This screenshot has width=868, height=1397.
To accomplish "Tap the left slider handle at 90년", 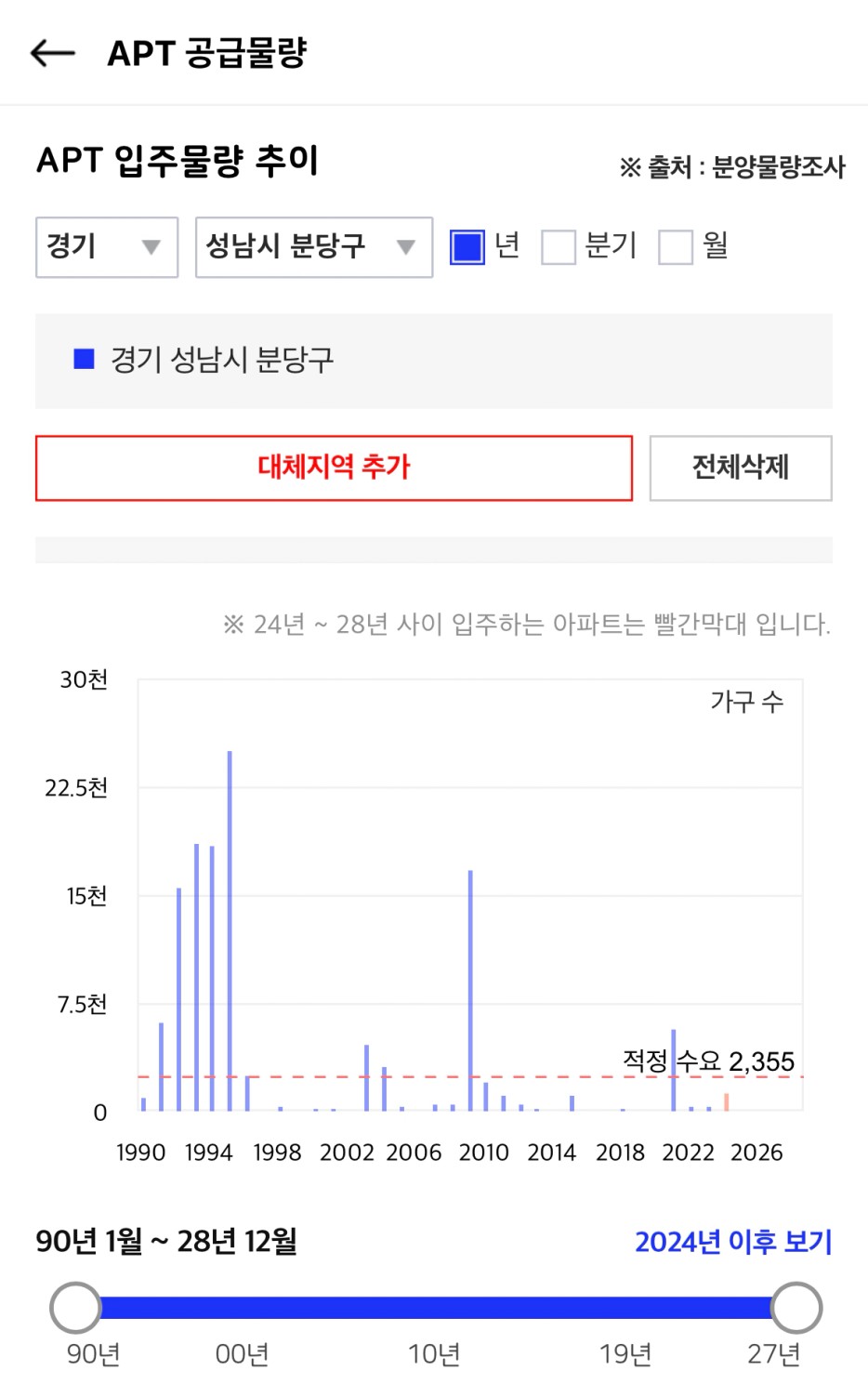I will [75, 1308].
